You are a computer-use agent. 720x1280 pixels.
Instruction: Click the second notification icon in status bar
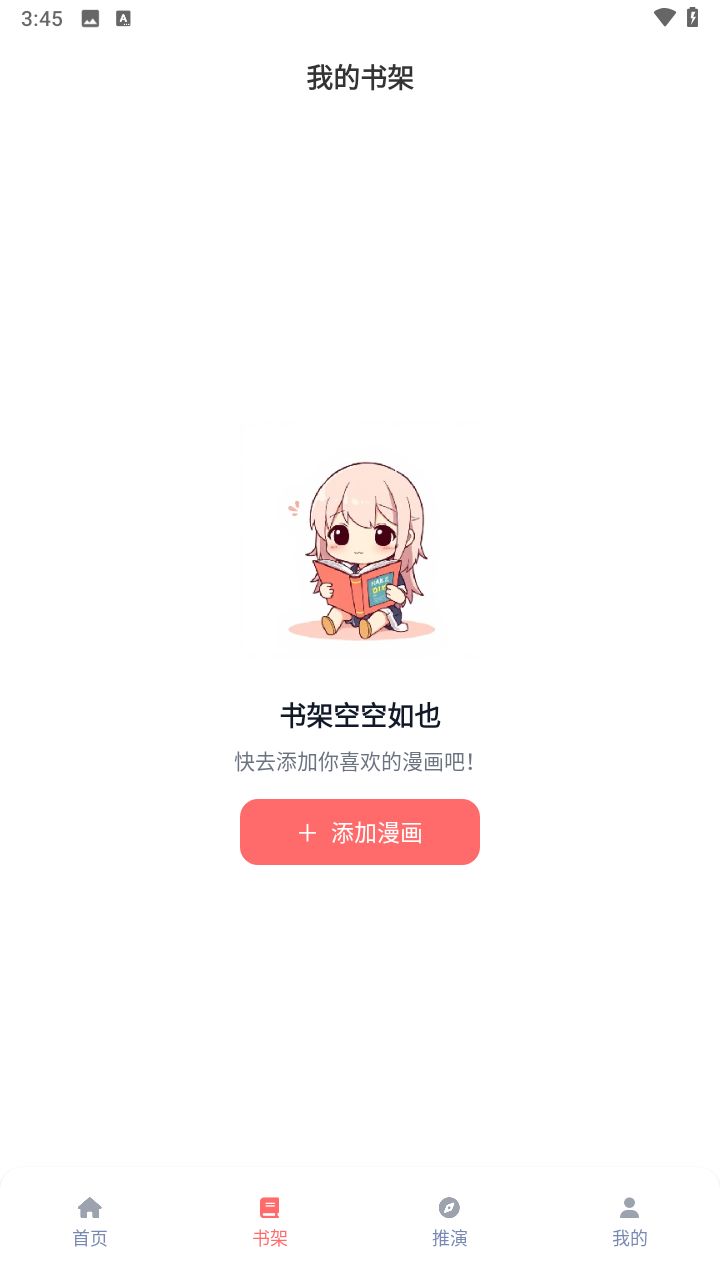123,17
